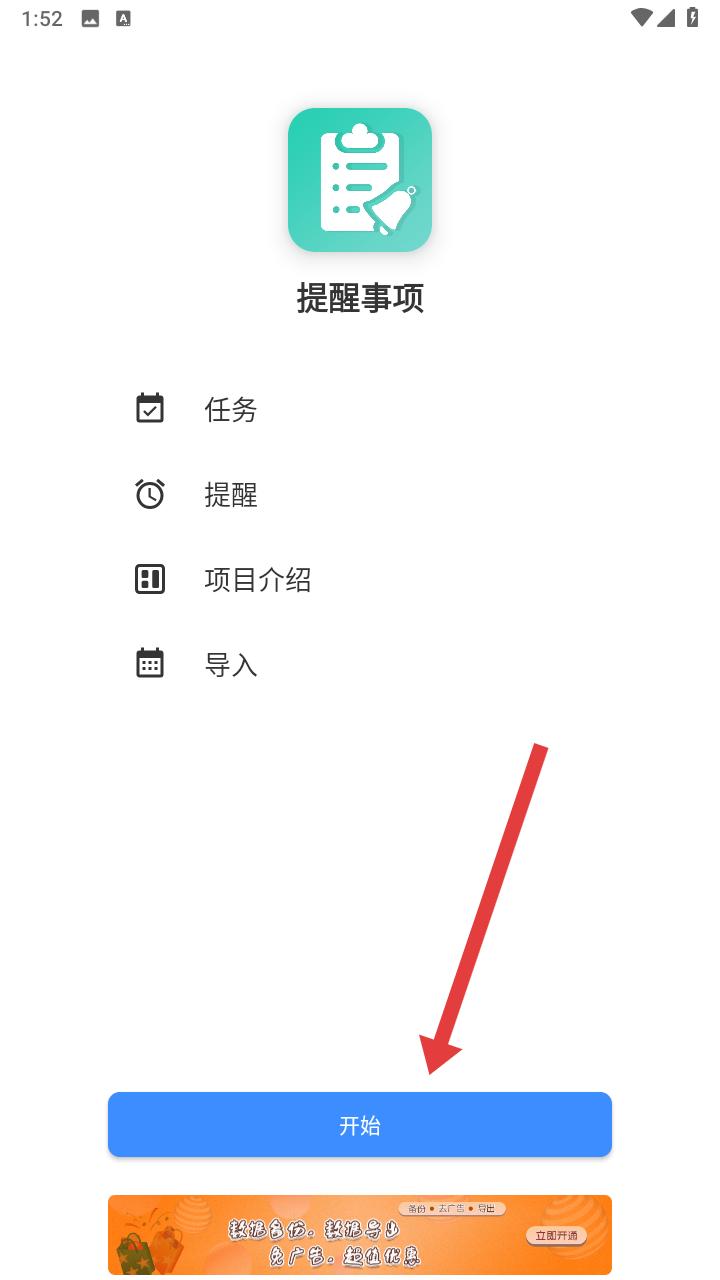Viewport: 720px width, 1280px height.
Task: Open the orange promotional banner
Action: coord(360,1235)
